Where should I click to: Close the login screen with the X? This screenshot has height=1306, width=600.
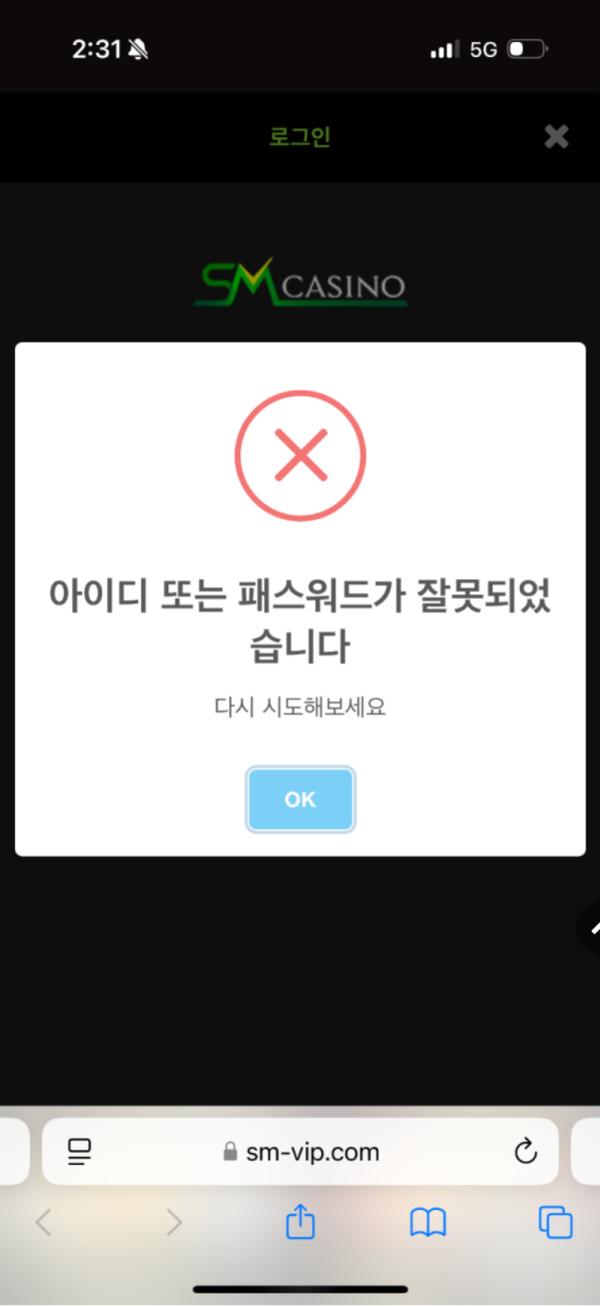(x=556, y=137)
